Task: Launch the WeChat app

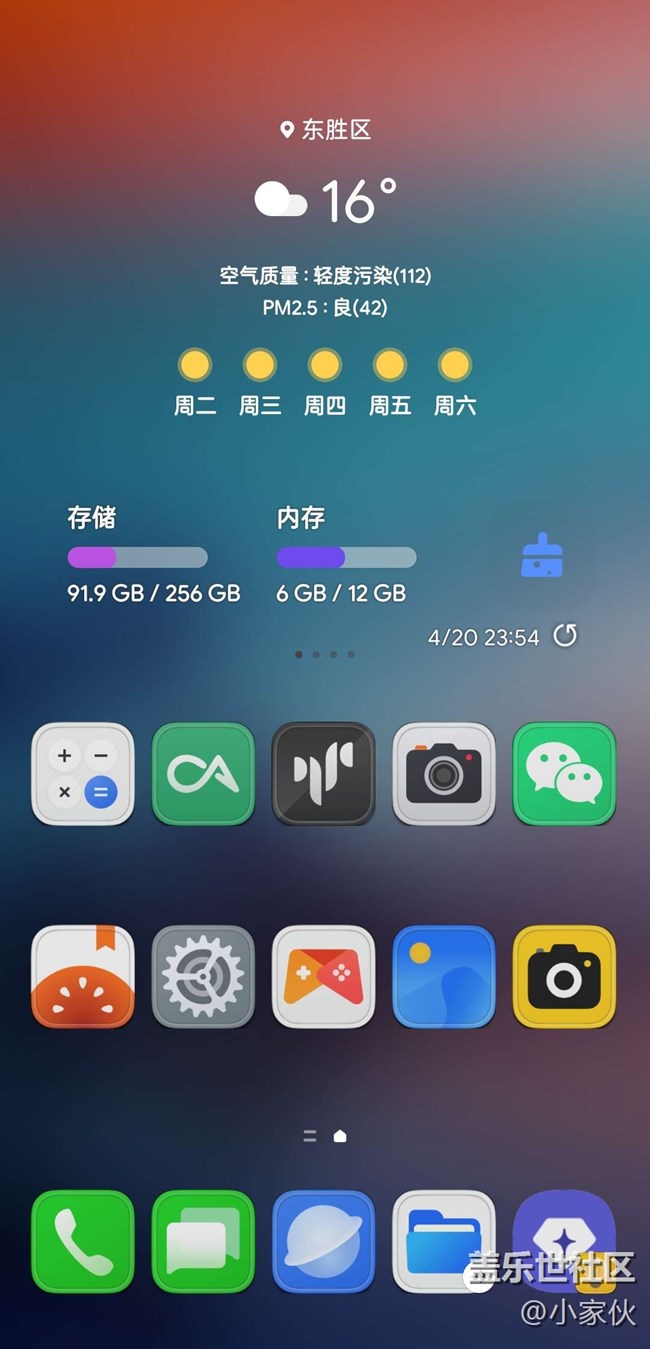Action: click(564, 774)
